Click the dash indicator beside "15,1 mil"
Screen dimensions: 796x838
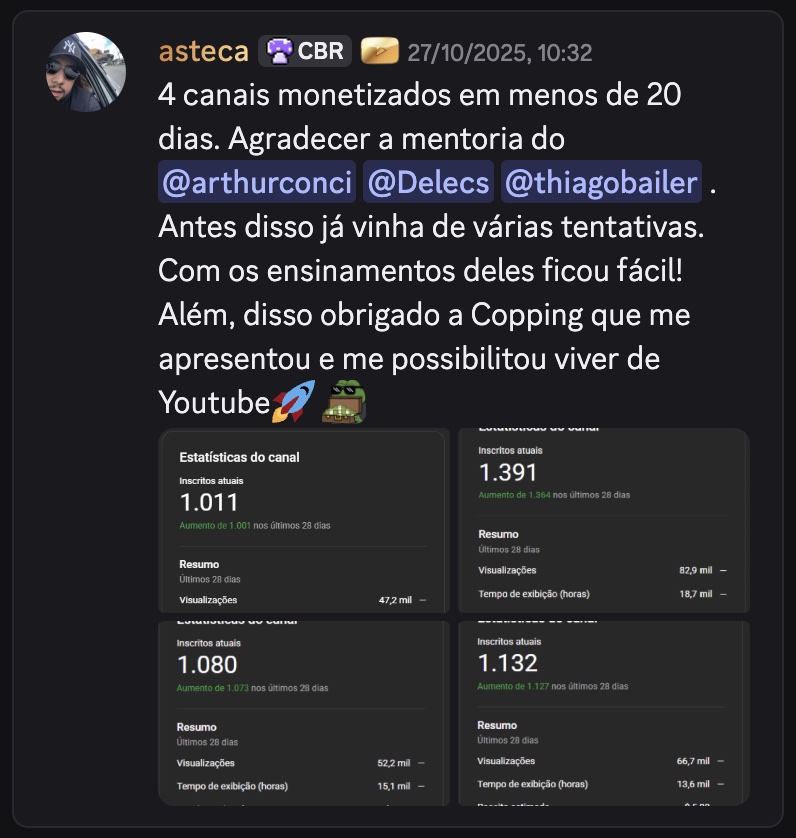click(x=423, y=785)
